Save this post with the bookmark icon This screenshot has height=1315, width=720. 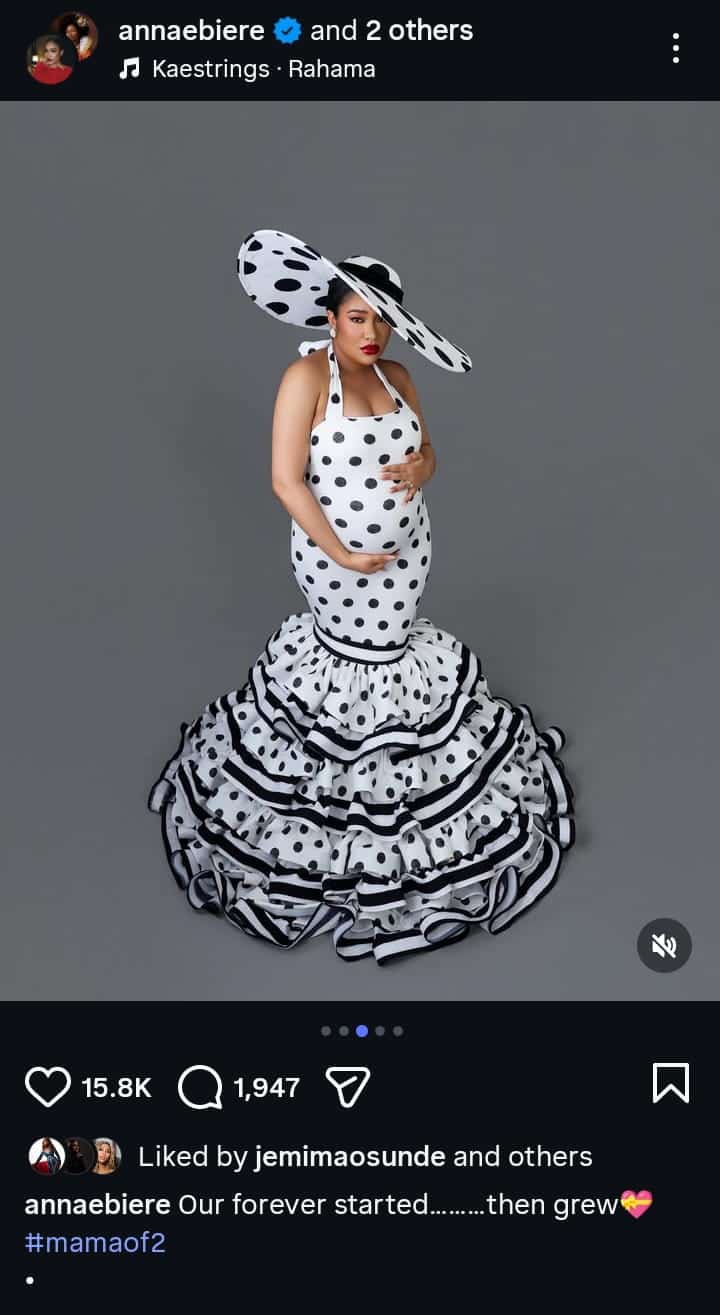(670, 1083)
